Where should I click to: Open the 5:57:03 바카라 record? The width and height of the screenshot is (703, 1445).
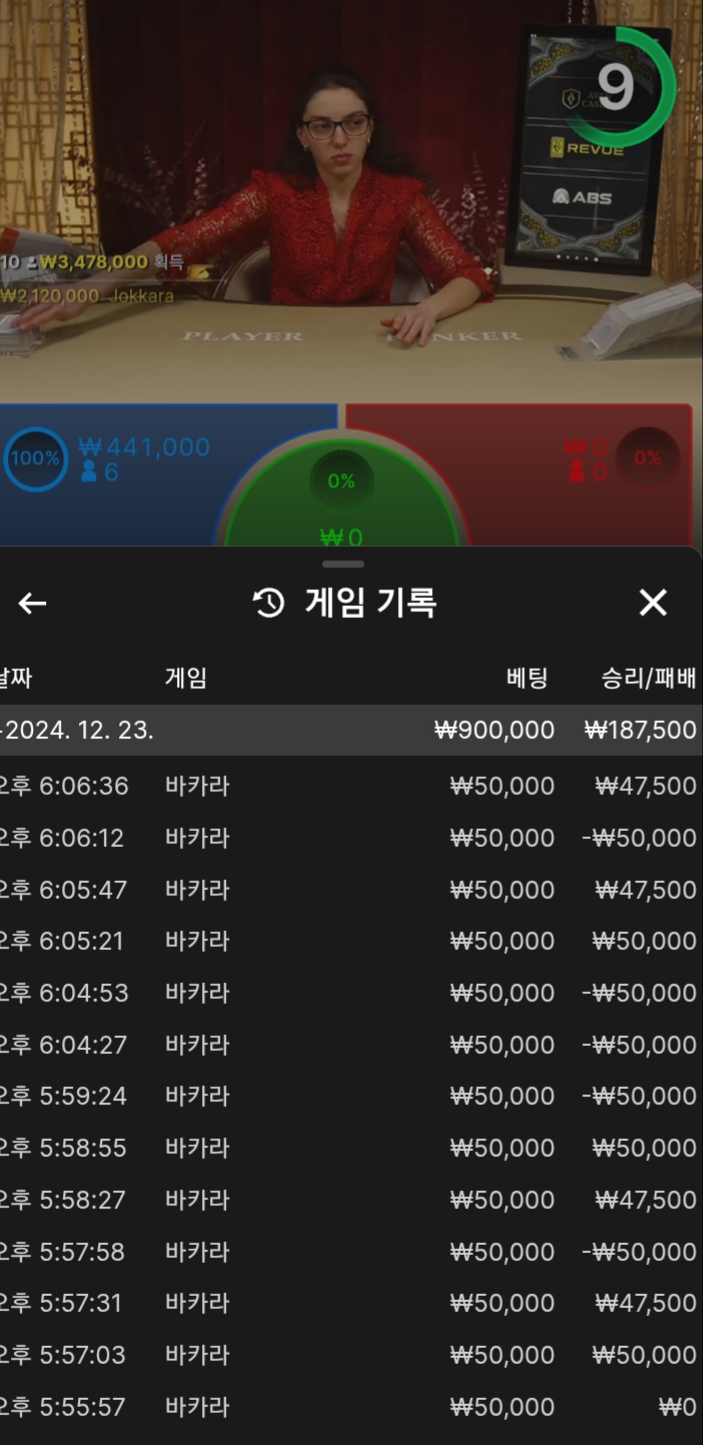click(x=350, y=1355)
